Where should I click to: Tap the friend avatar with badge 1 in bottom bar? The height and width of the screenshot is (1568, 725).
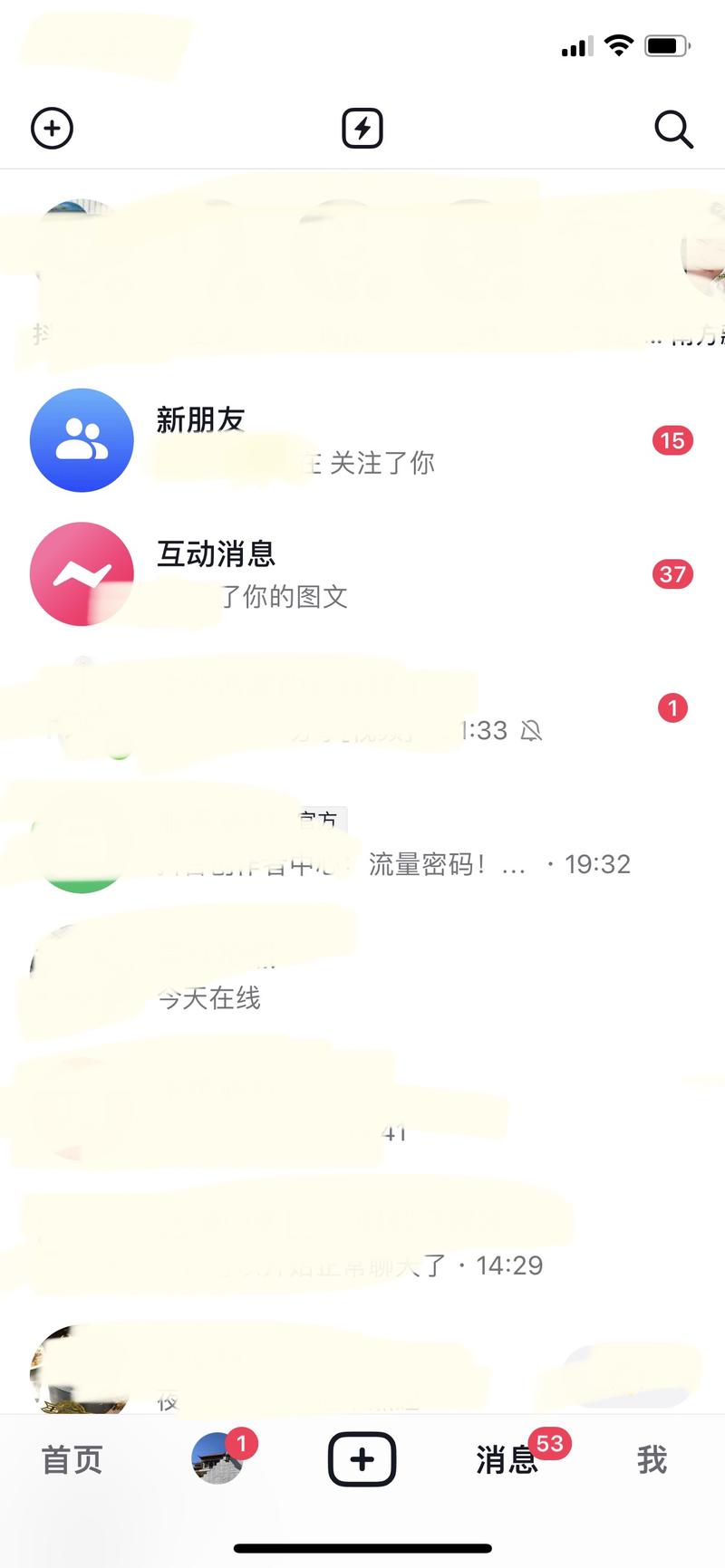tap(217, 1459)
